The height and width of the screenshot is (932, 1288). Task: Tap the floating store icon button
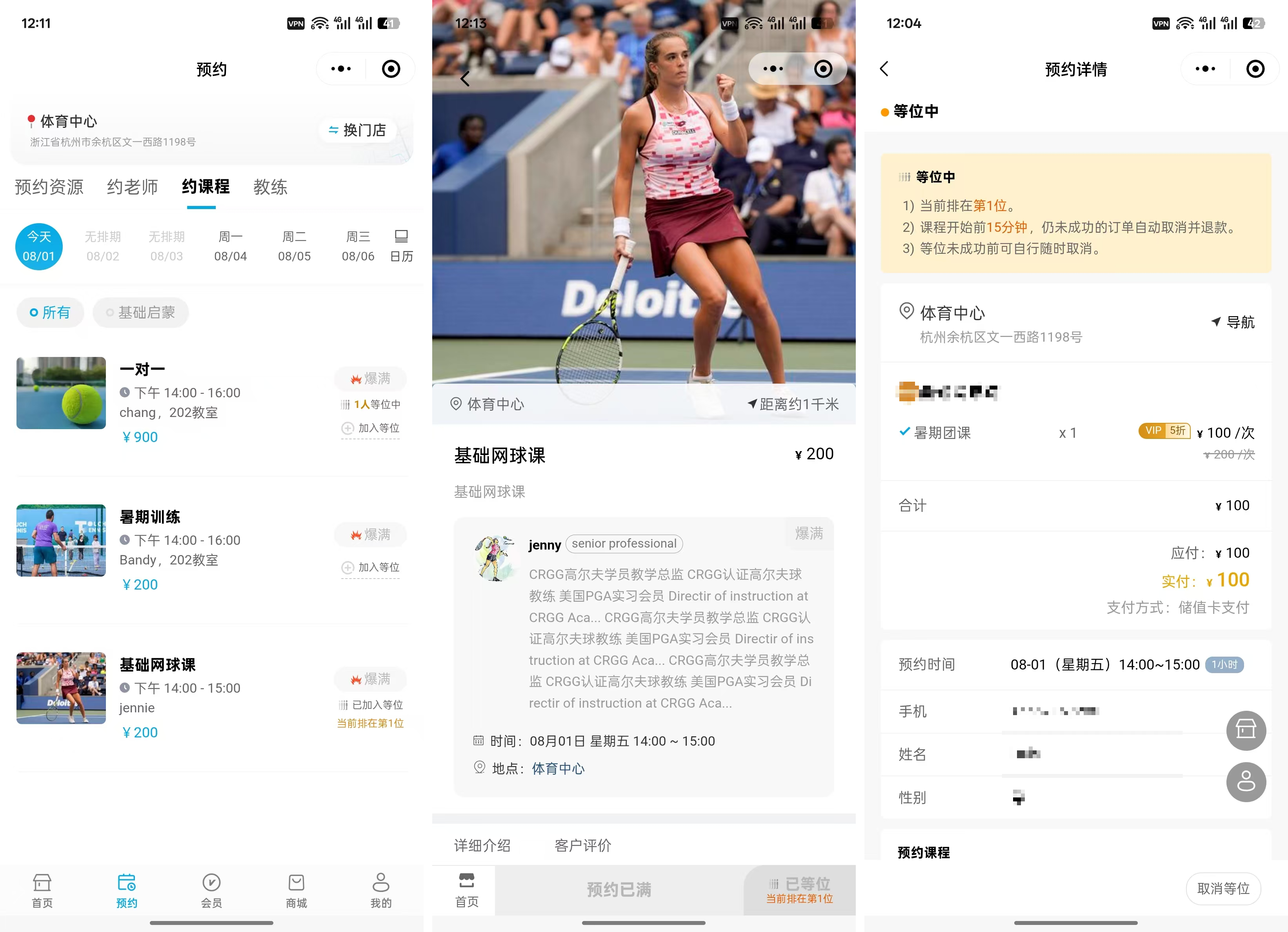pyautogui.click(x=1245, y=730)
